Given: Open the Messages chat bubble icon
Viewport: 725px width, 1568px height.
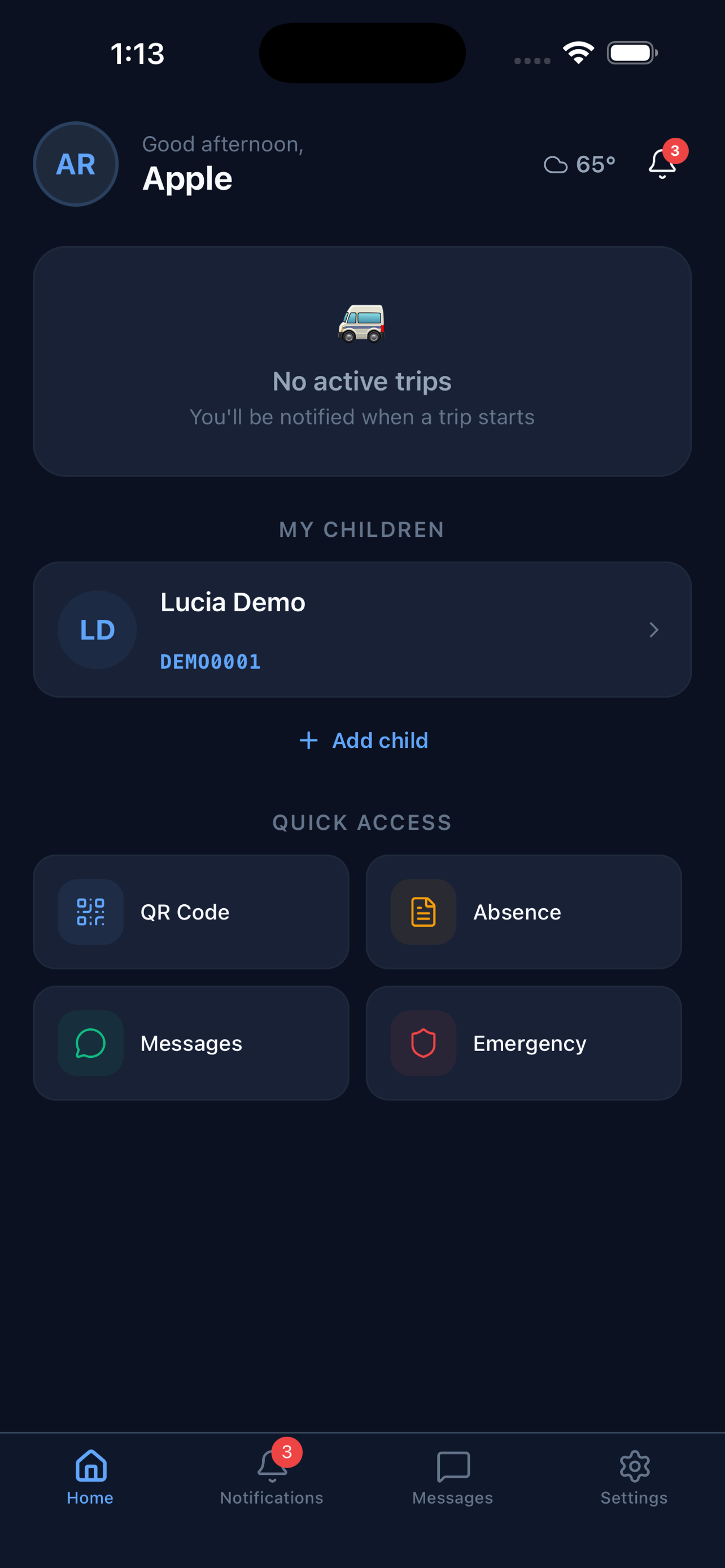Looking at the screenshot, I should click(x=90, y=1043).
